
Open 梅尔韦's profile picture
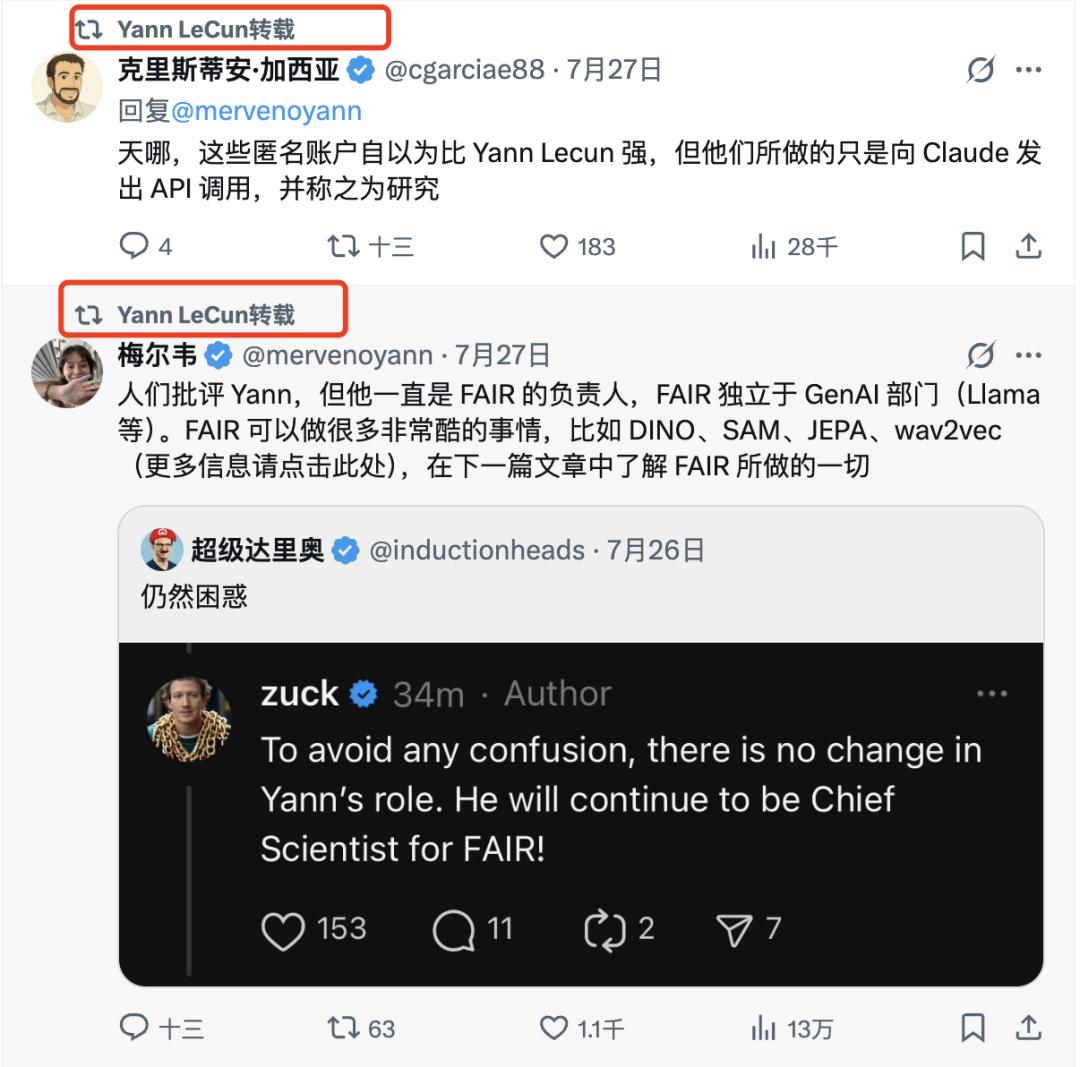[67, 373]
